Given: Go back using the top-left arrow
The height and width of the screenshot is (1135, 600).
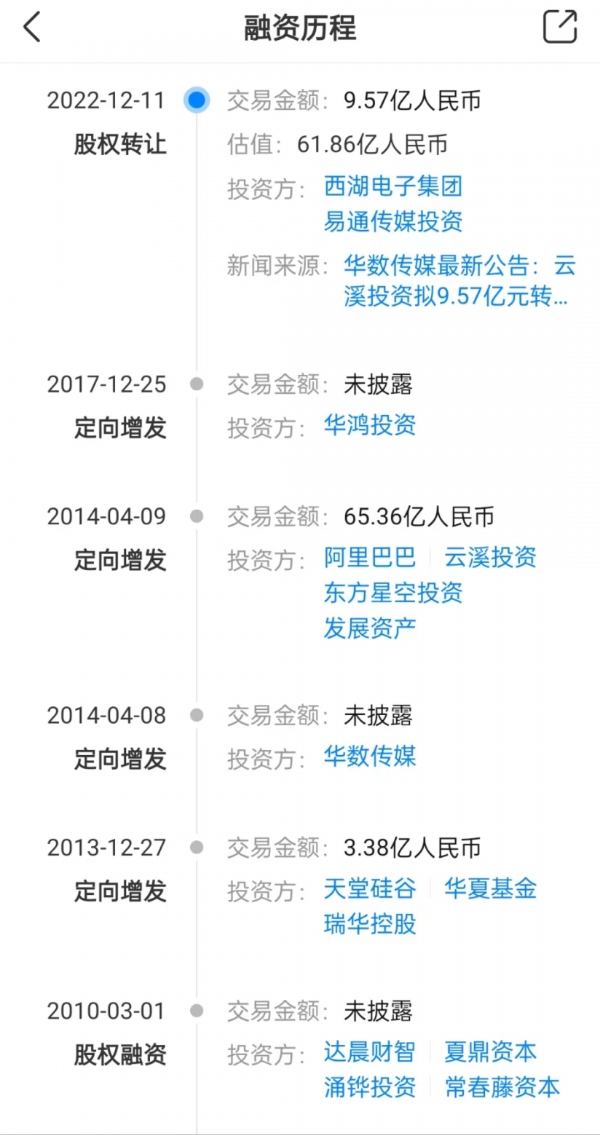Looking at the screenshot, I should tap(33, 28).
